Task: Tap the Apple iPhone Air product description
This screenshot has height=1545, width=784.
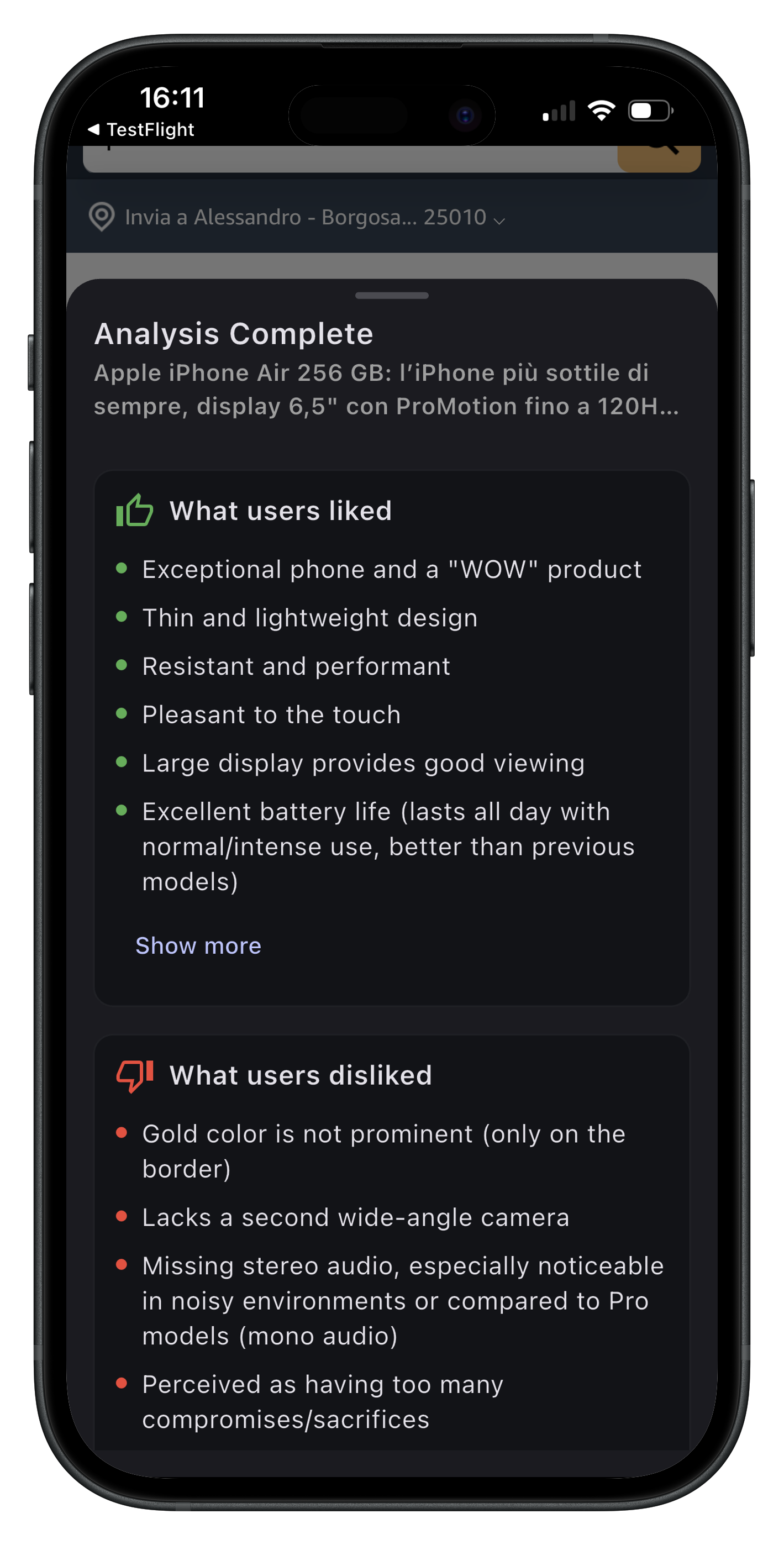Action: click(386, 390)
